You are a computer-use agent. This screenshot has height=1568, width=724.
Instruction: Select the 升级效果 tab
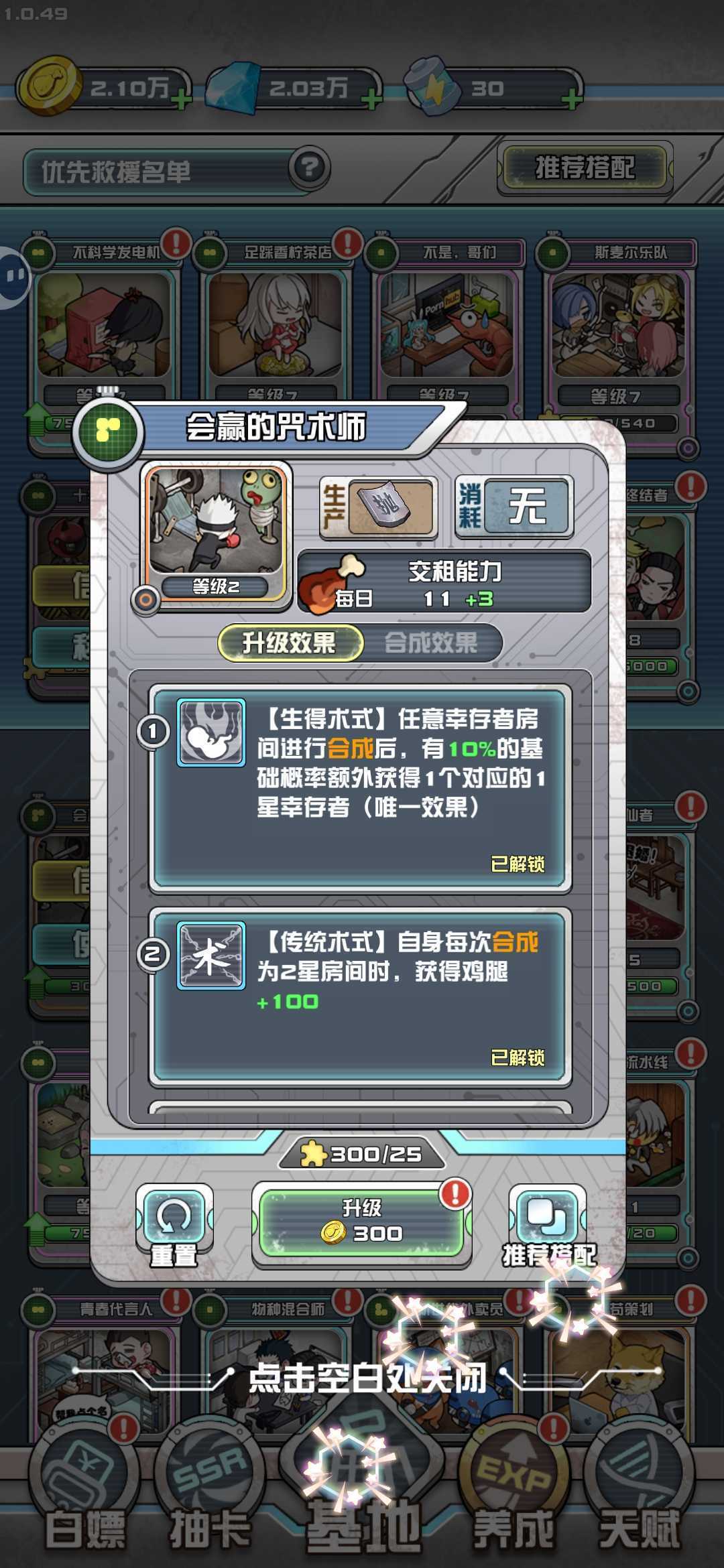[290, 643]
